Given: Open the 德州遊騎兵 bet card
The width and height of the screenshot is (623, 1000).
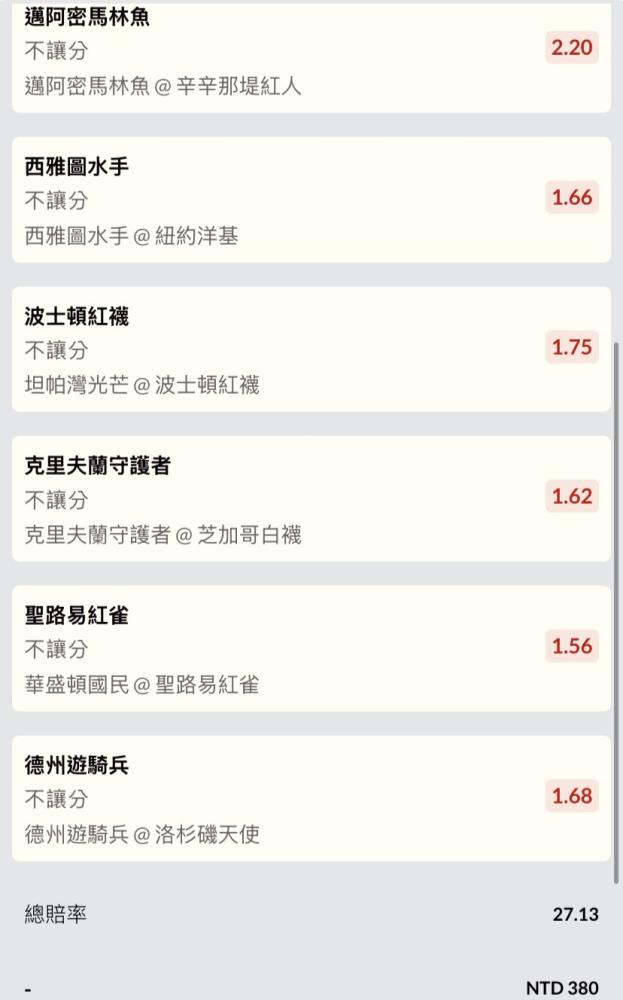Looking at the screenshot, I should click(x=310, y=798).
